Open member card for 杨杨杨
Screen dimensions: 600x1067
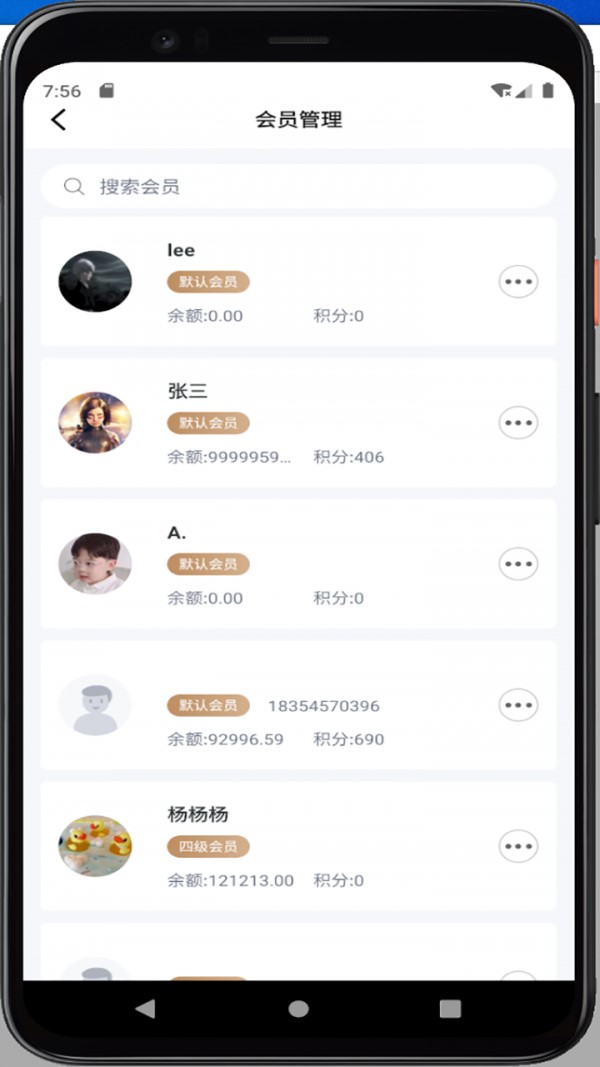pos(300,846)
